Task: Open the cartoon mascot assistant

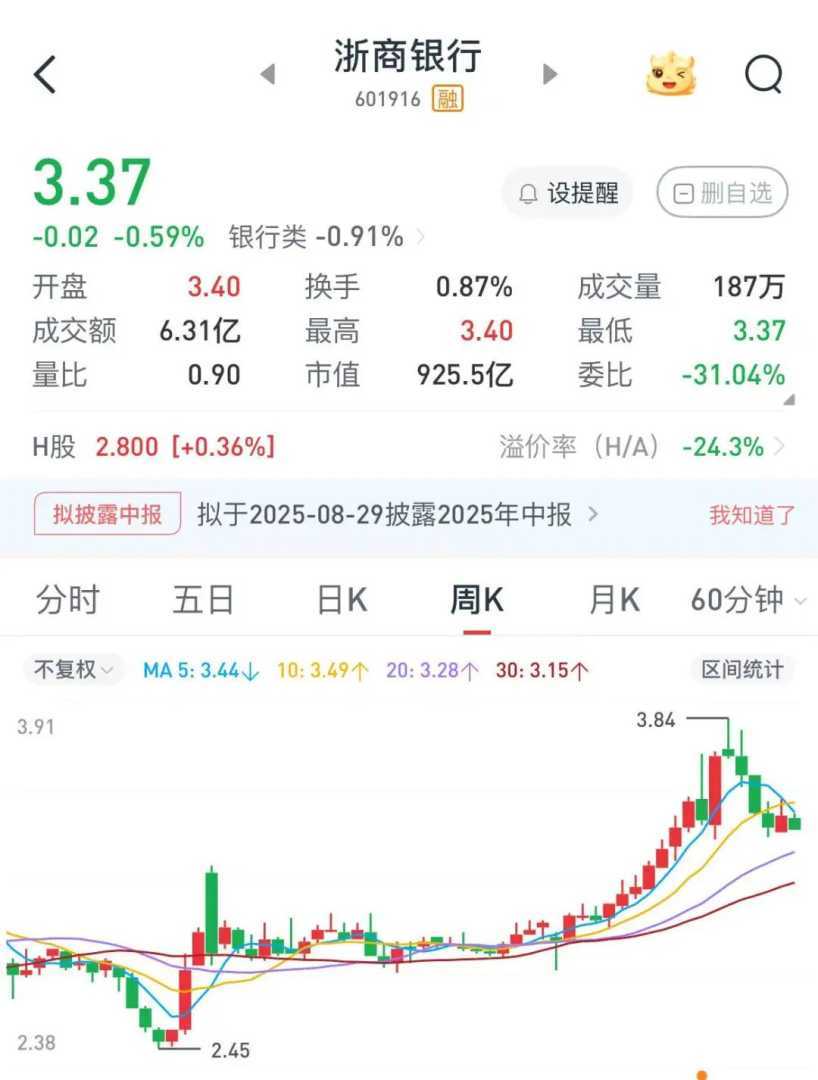Action: tap(671, 74)
